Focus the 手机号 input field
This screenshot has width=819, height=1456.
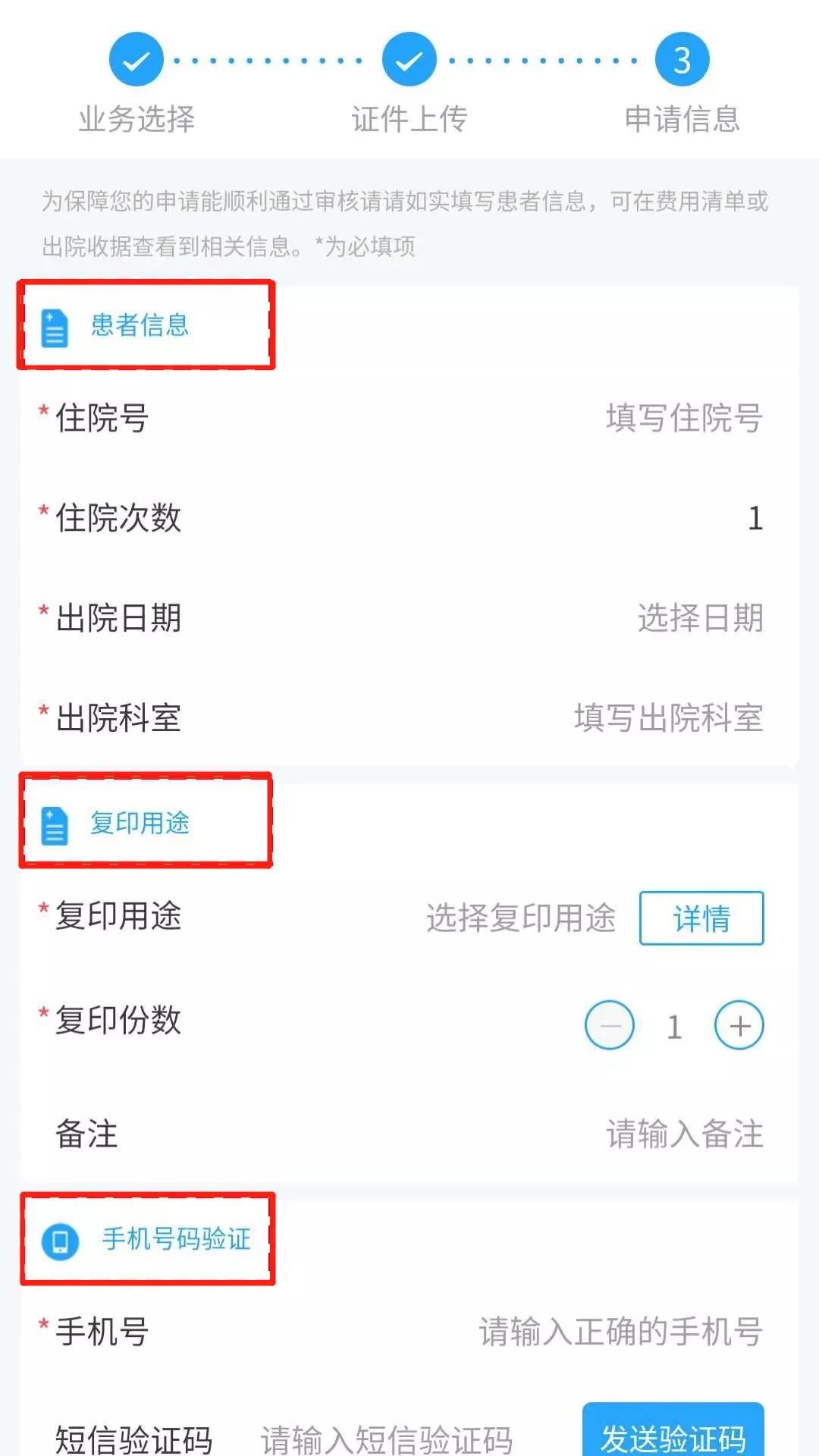coord(620,1332)
